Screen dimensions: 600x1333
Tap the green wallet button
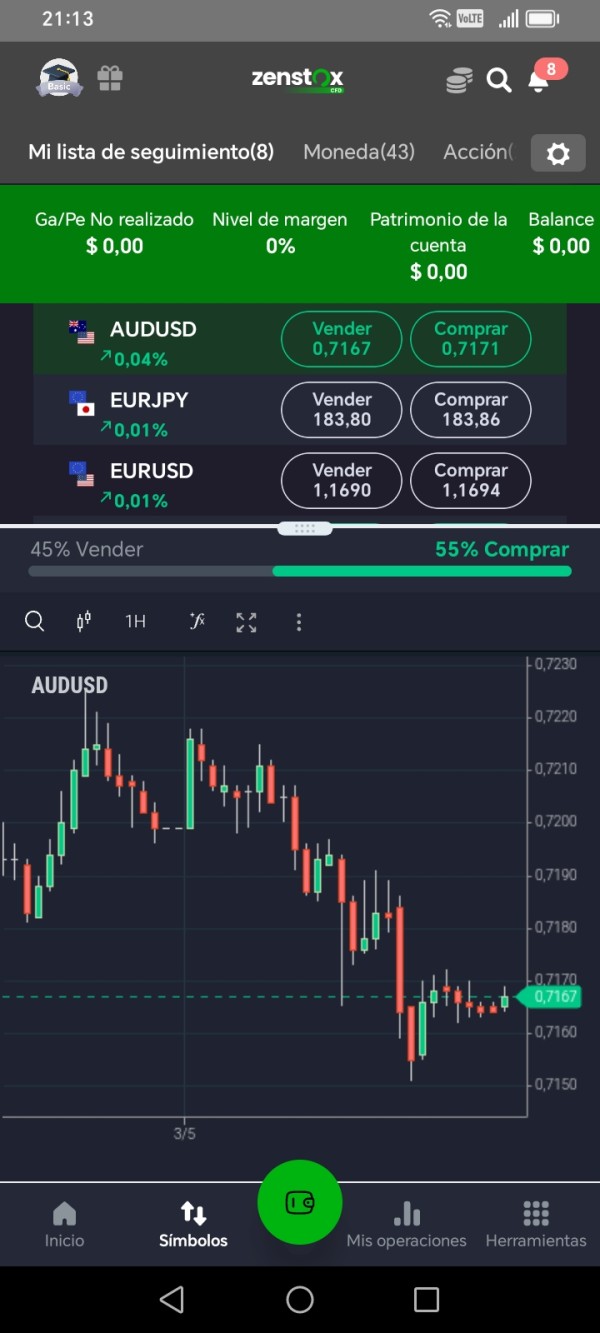pyautogui.click(x=300, y=1202)
